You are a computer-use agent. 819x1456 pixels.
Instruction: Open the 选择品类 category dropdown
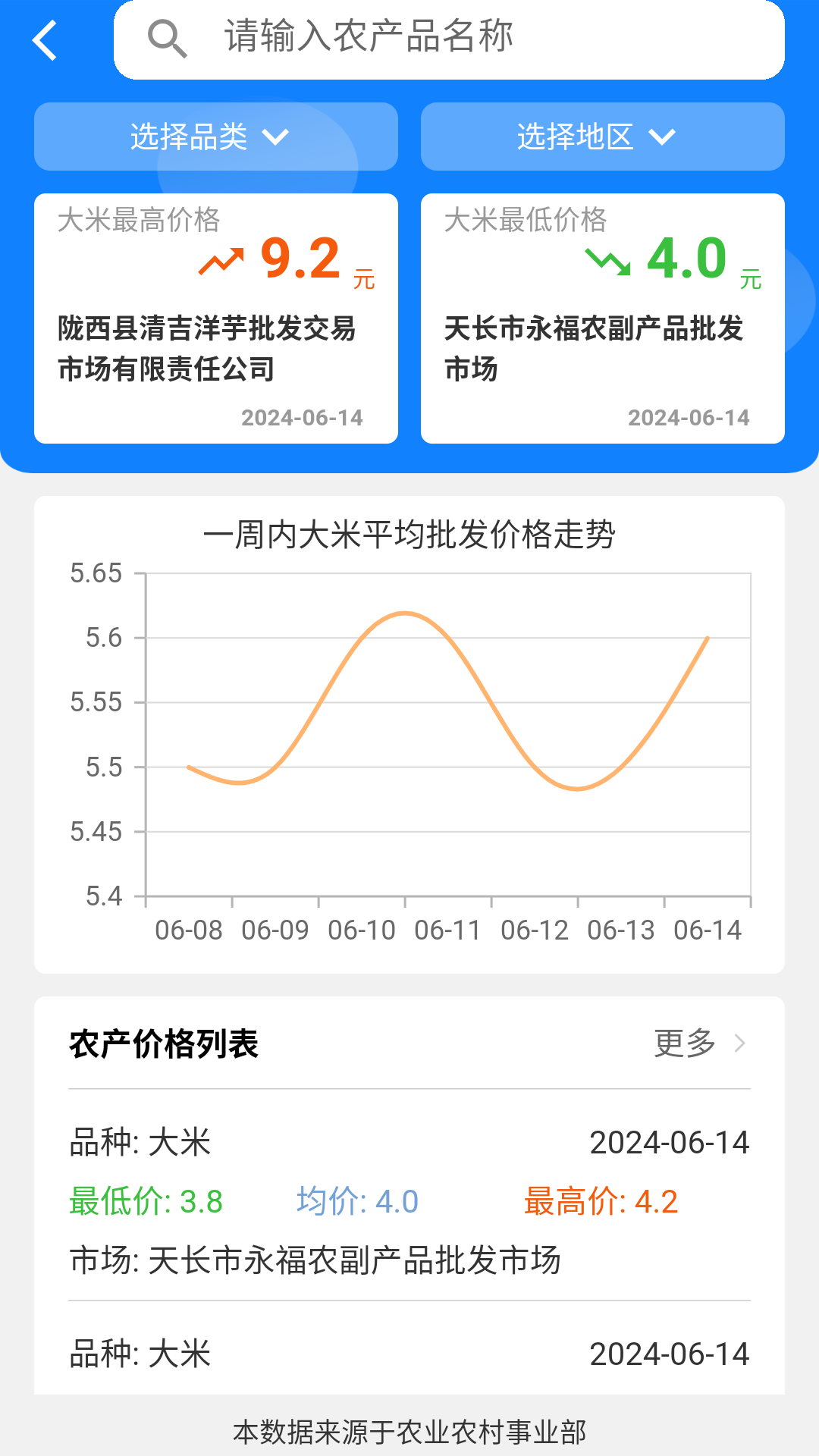215,136
